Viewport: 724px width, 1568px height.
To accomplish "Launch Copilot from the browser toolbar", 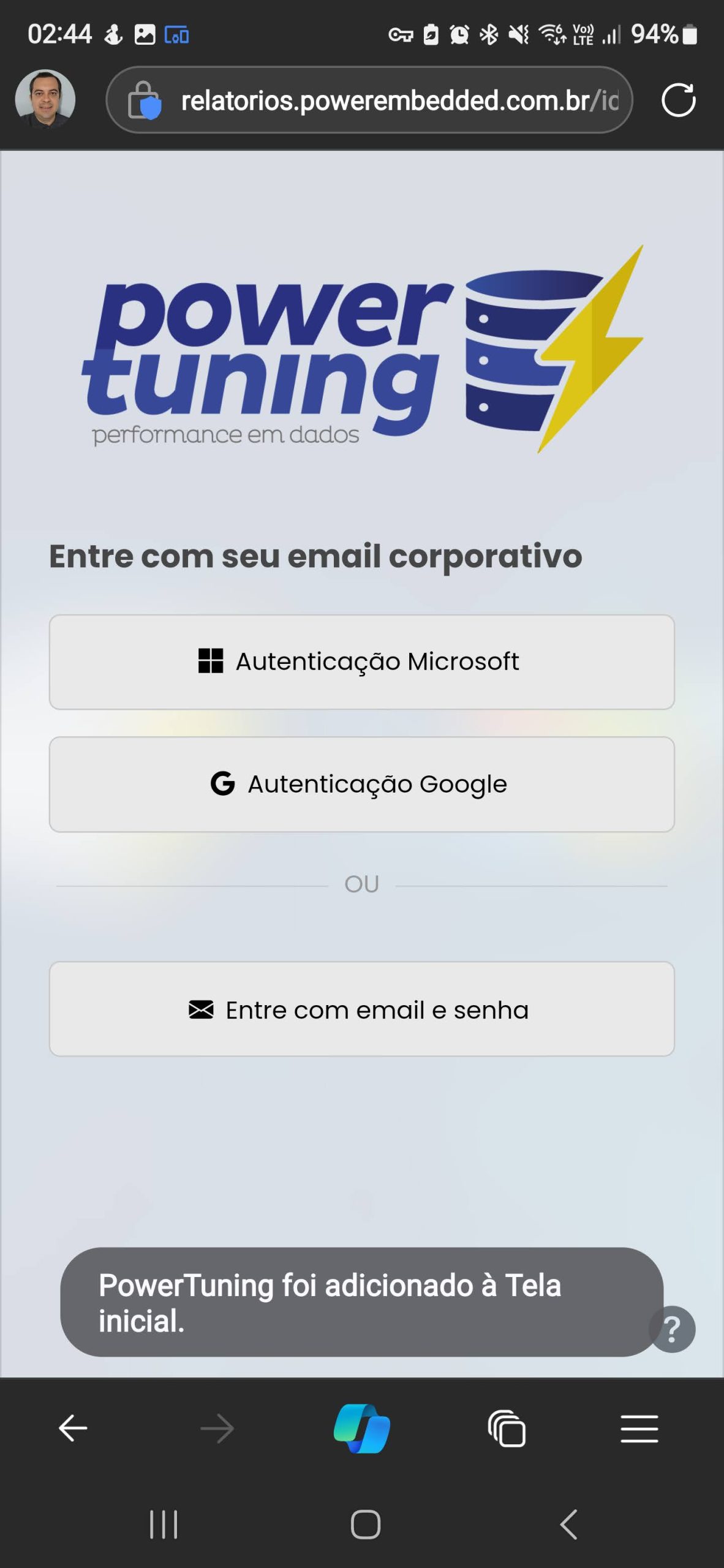I will click(362, 1428).
